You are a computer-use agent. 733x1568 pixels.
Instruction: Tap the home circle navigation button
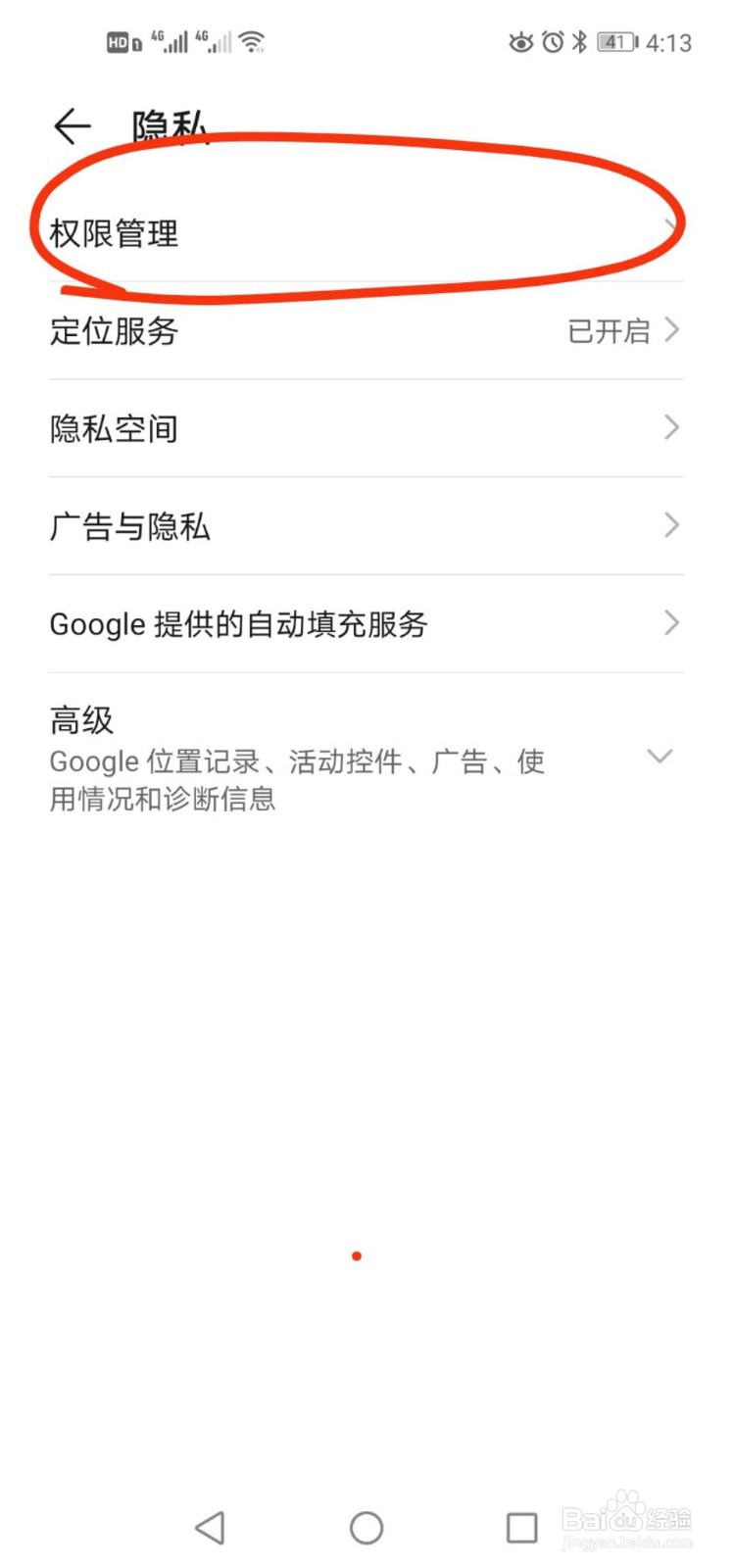tap(365, 1526)
